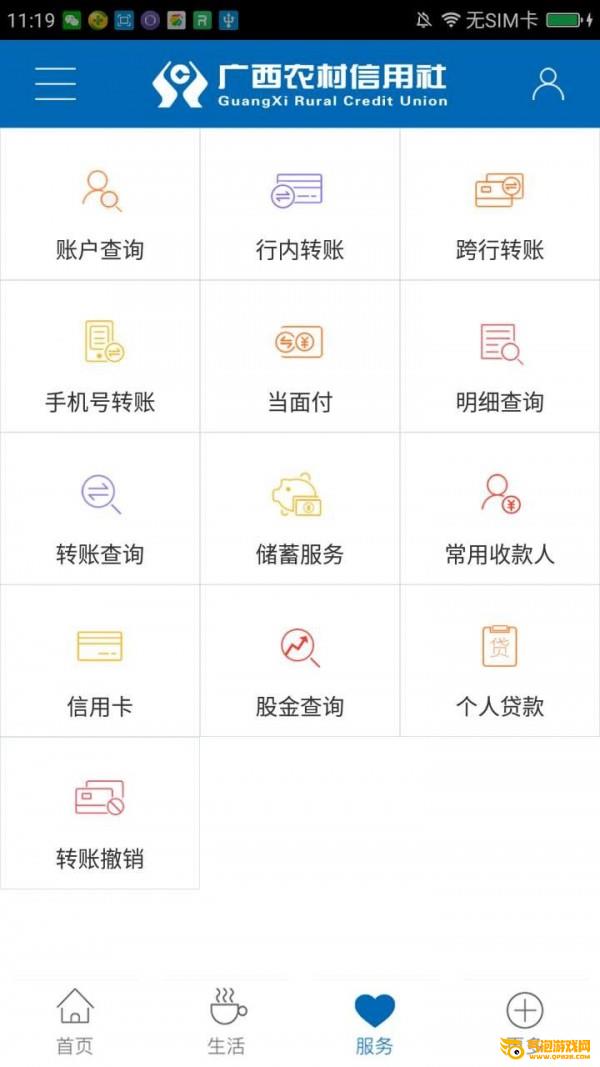
Task: View 明细查询 transaction details
Action: click(500, 358)
